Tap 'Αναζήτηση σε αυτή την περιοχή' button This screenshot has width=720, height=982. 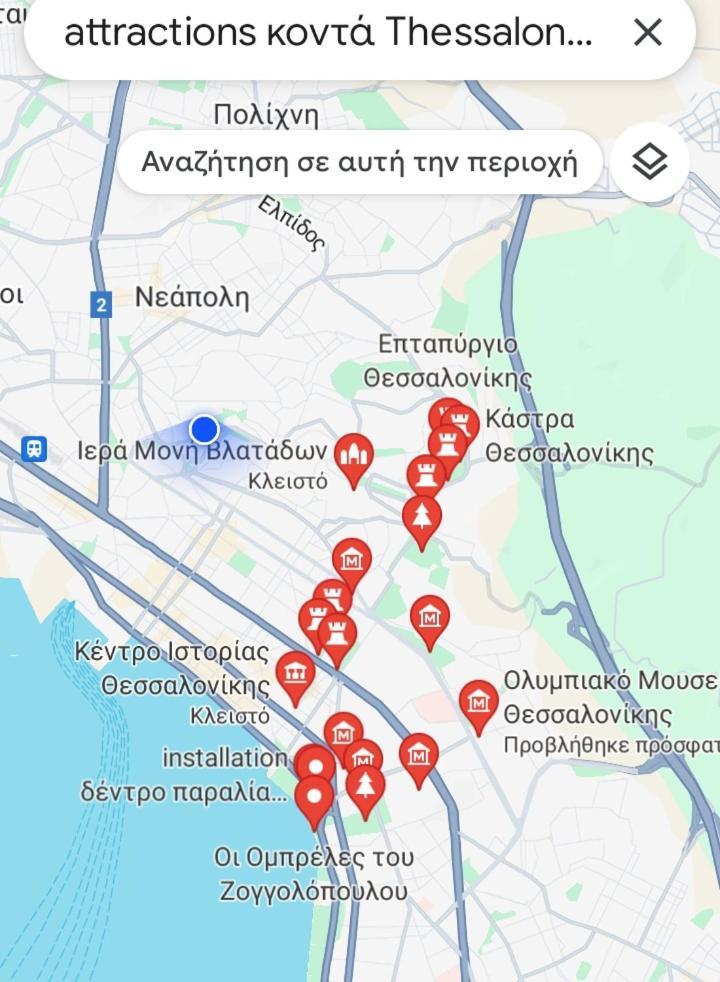click(x=360, y=162)
